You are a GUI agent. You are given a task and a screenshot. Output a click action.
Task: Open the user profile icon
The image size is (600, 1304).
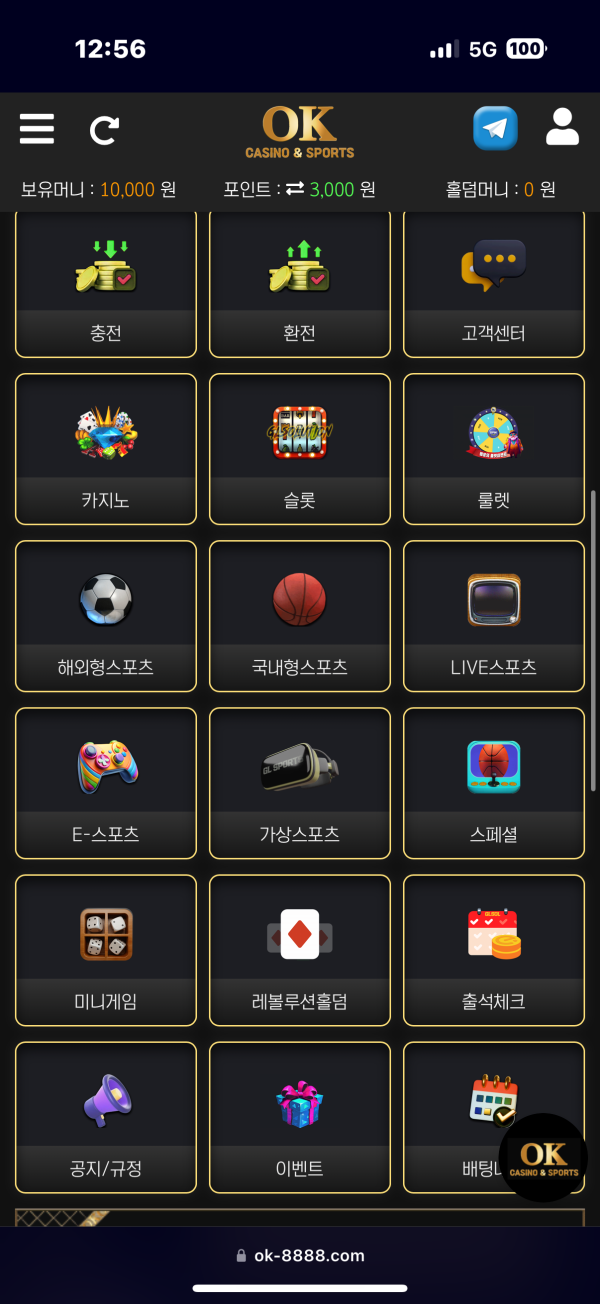(562, 128)
